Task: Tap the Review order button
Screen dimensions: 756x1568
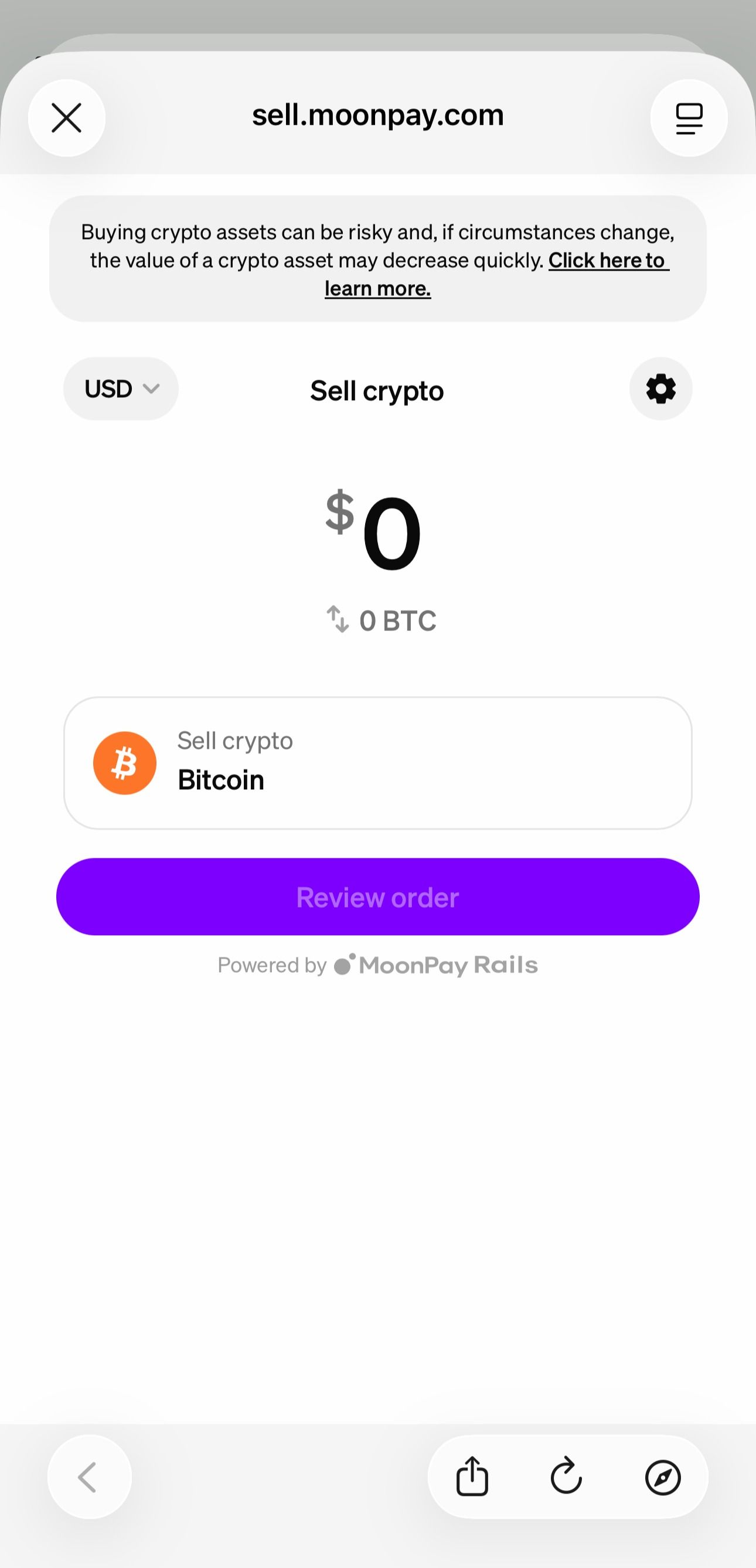Action: tap(377, 897)
